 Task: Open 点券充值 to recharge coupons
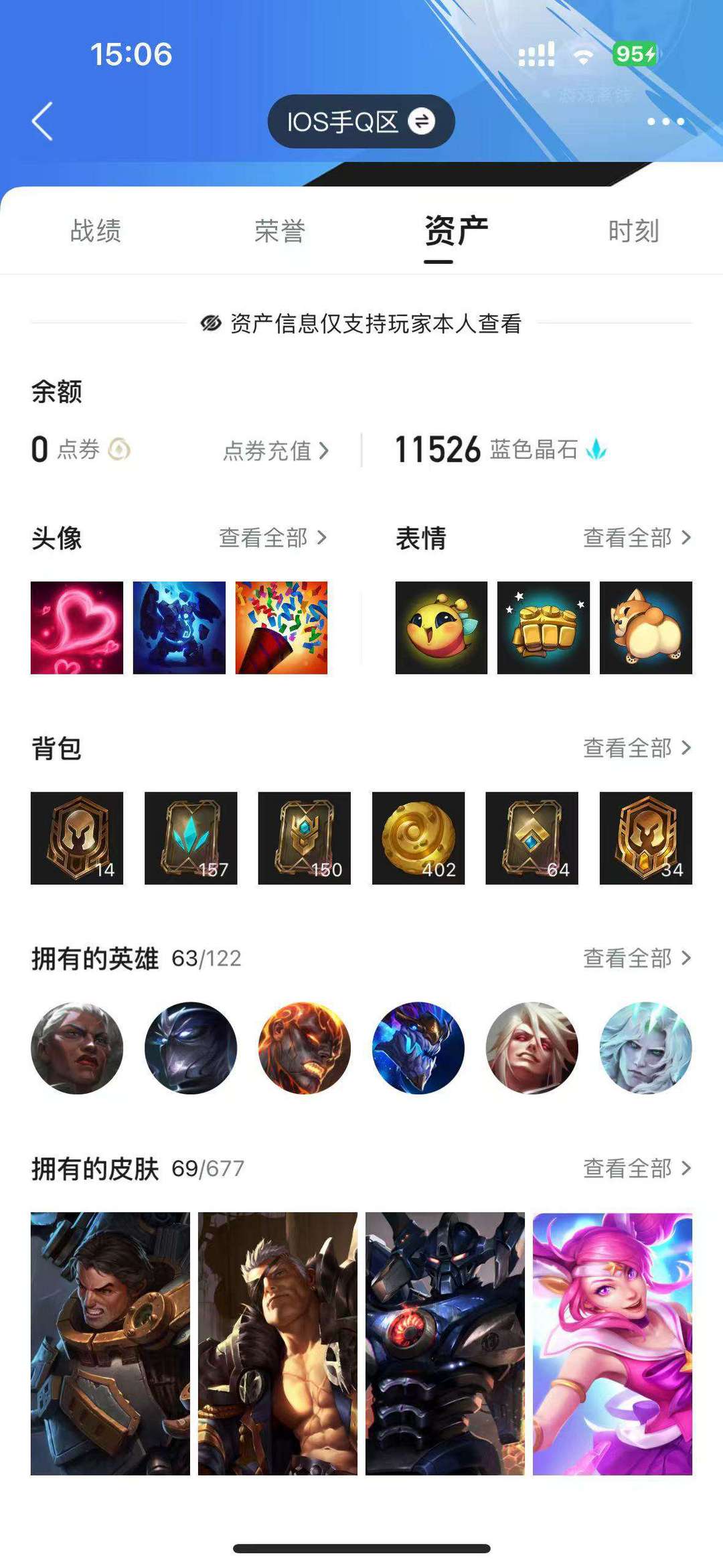276,450
